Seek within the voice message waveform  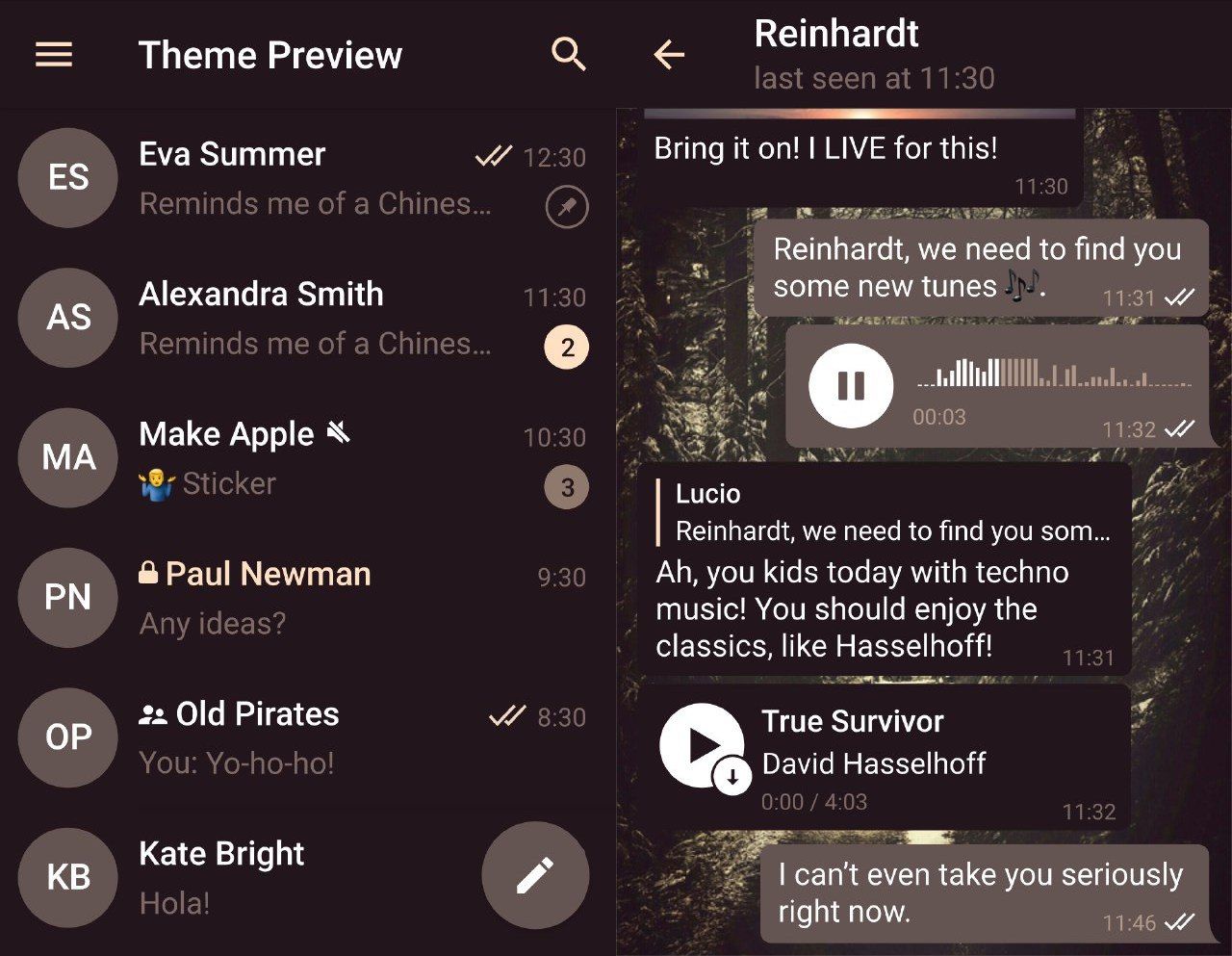point(1054,375)
